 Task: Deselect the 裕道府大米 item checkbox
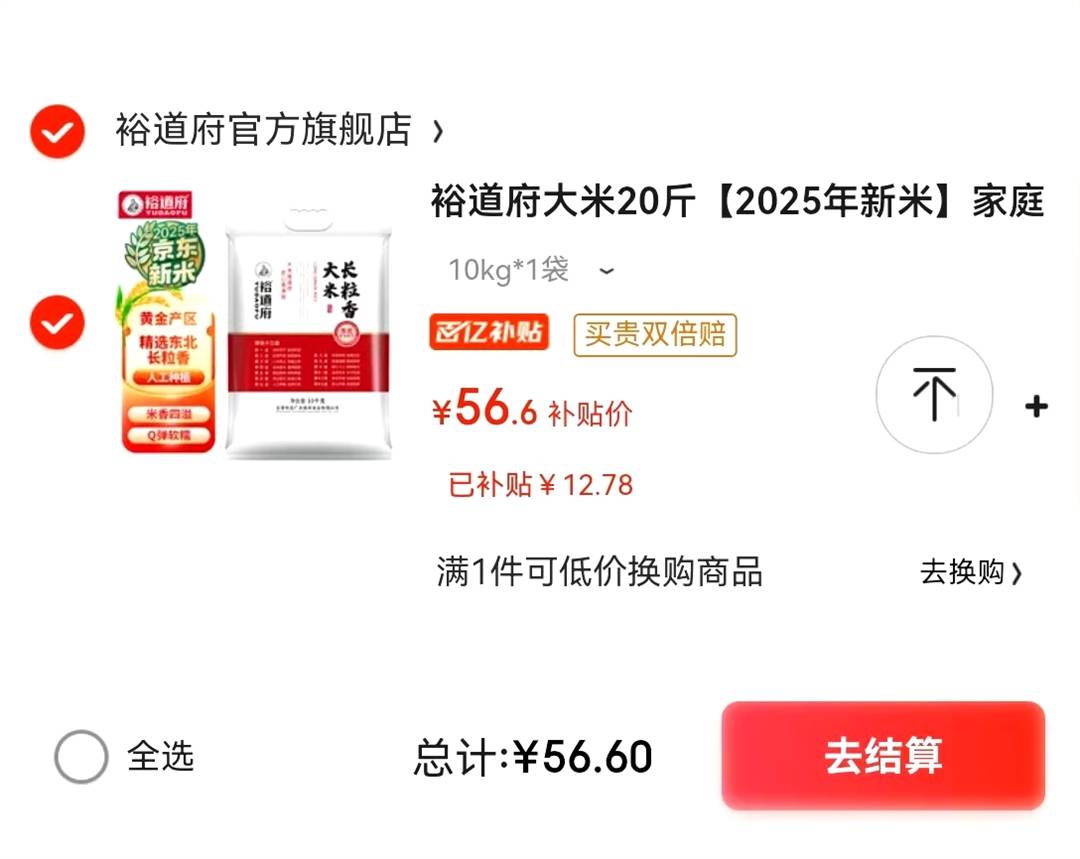[x=57, y=322]
